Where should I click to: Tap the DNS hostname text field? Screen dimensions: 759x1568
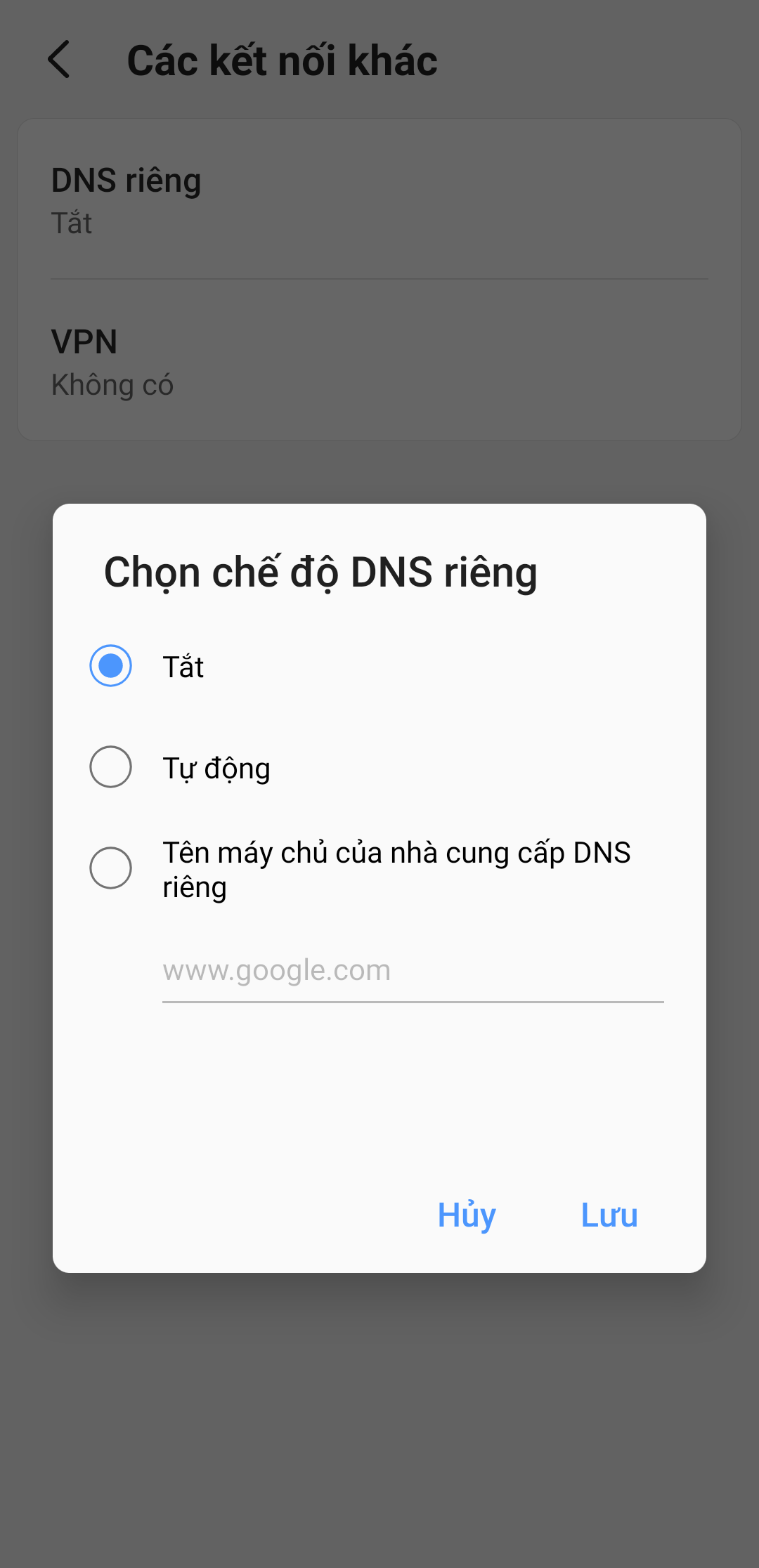pos(413,971)
